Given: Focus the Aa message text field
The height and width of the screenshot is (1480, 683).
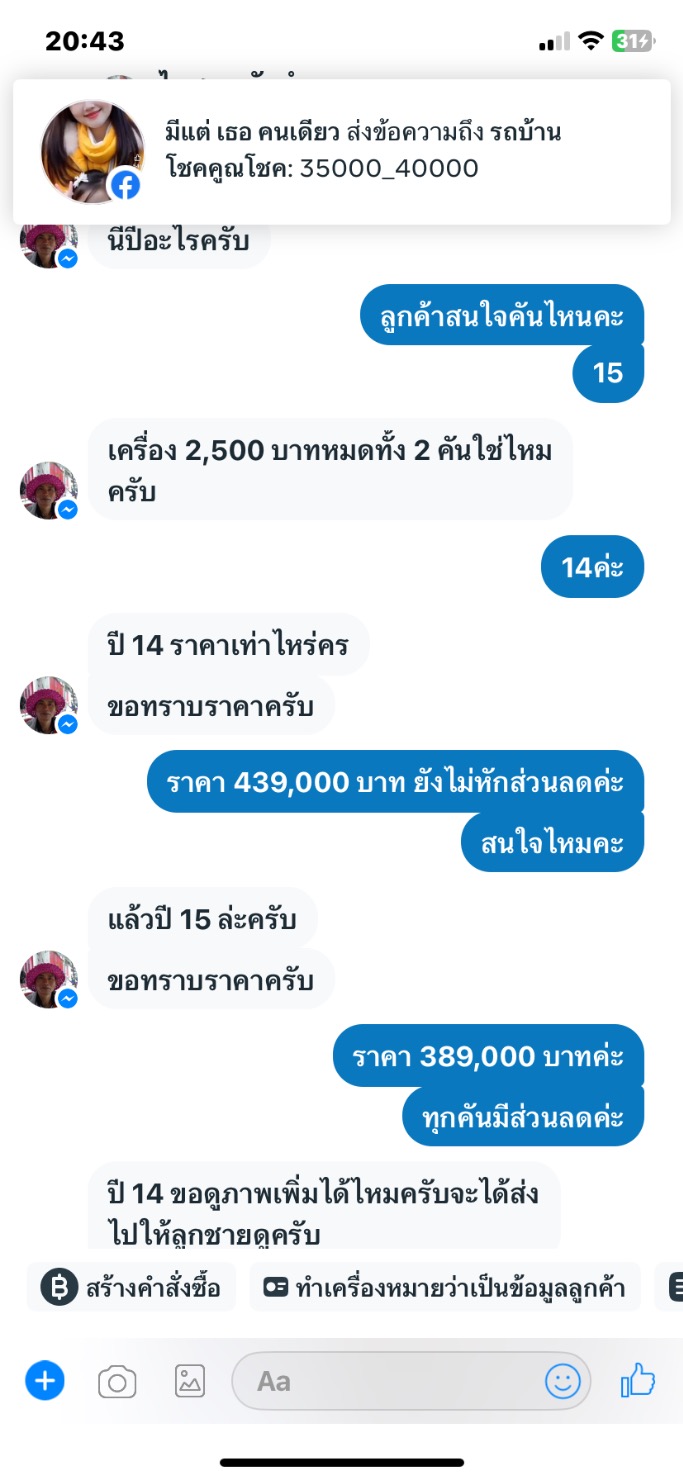Looking at the screenshot, I should [390, 1382].
